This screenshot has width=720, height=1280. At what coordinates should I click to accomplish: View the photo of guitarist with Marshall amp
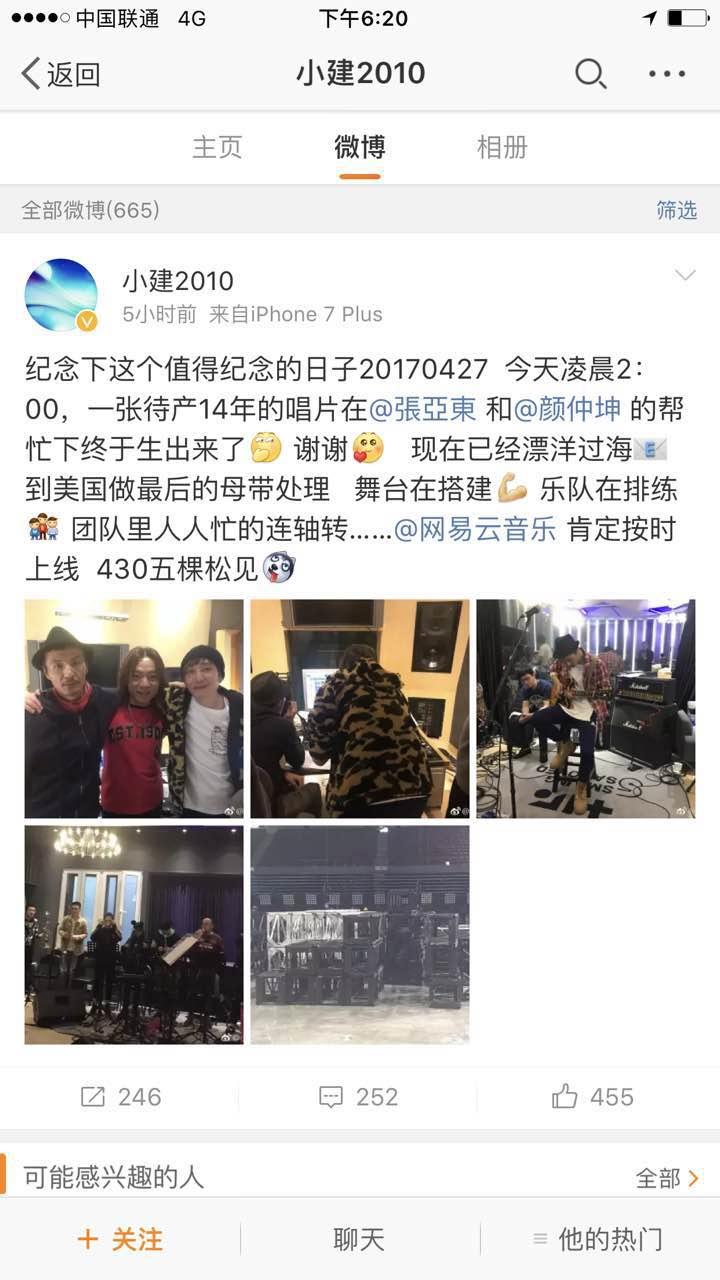(x=585, y=708)
